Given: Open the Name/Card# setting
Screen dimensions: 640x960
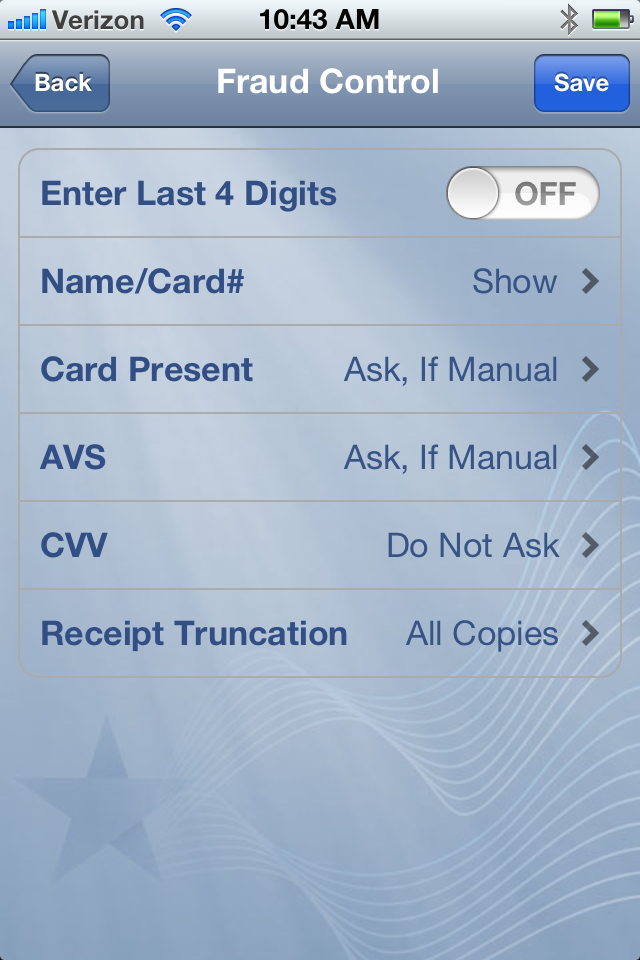Looking at the screenshot, I should point(320,282).
